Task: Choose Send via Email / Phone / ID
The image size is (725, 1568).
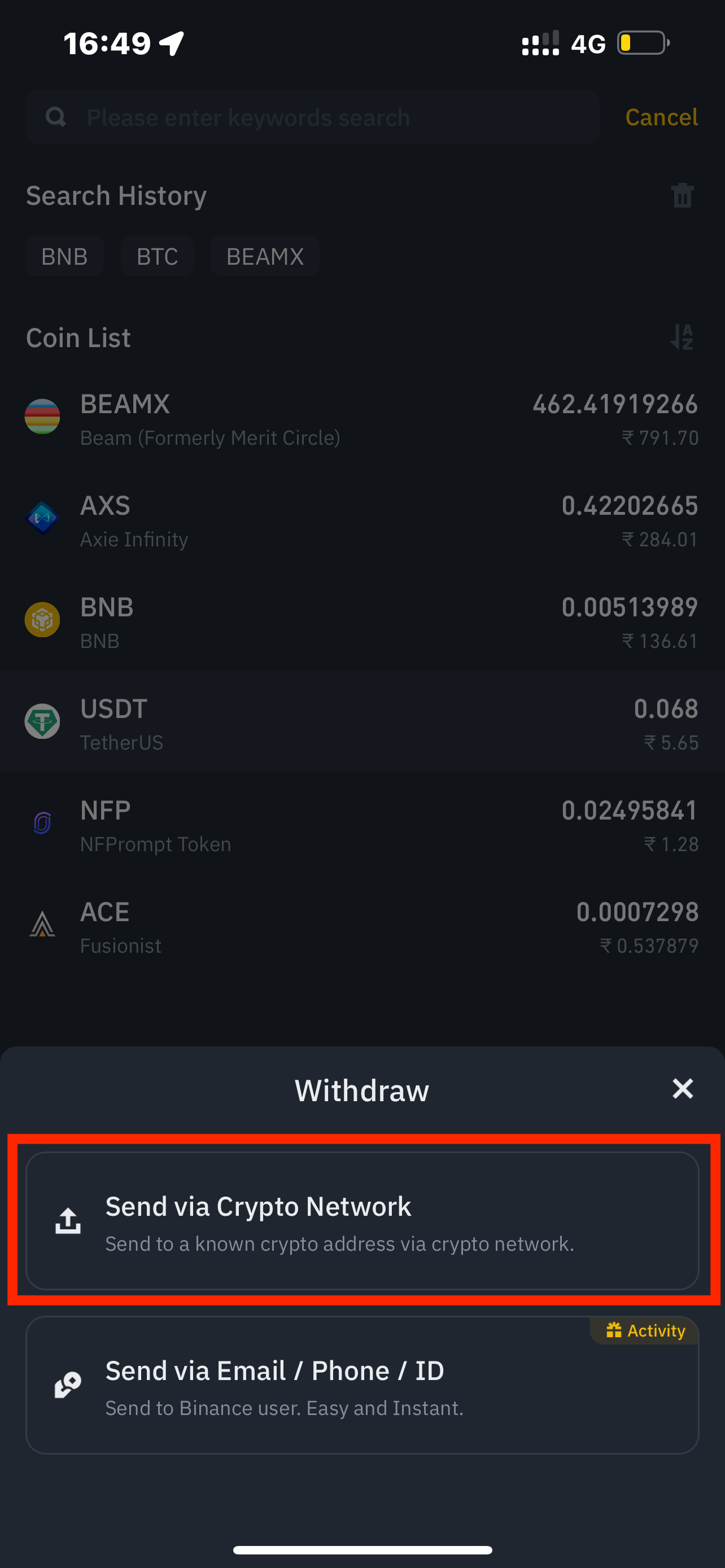Action: click(362, 1385)
